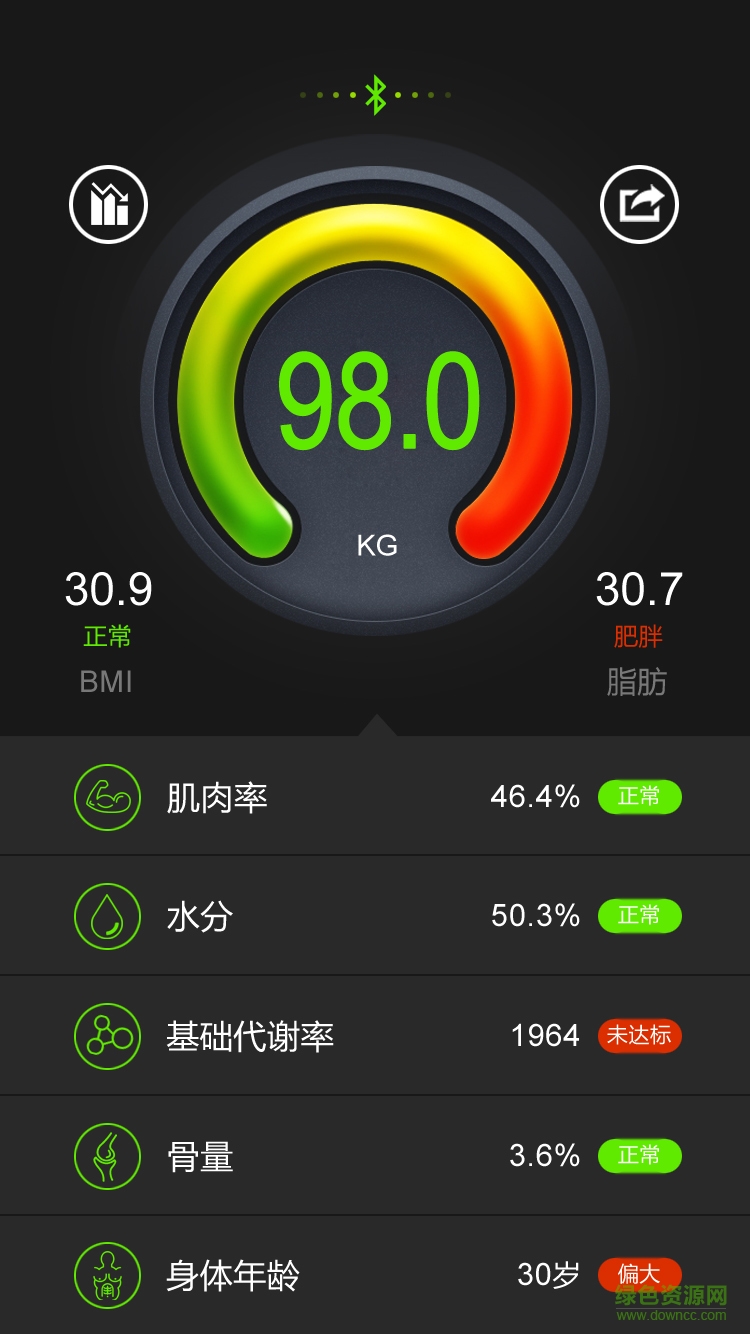750x1334 pixels.
Task: Tap the Bluetooth connection icon
Action: coord(376,94)
